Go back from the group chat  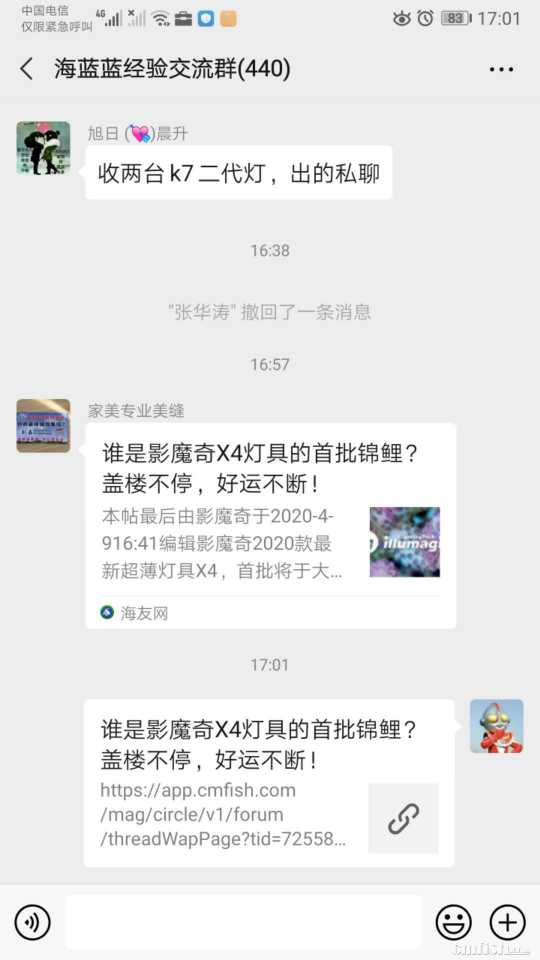point(26,69)
